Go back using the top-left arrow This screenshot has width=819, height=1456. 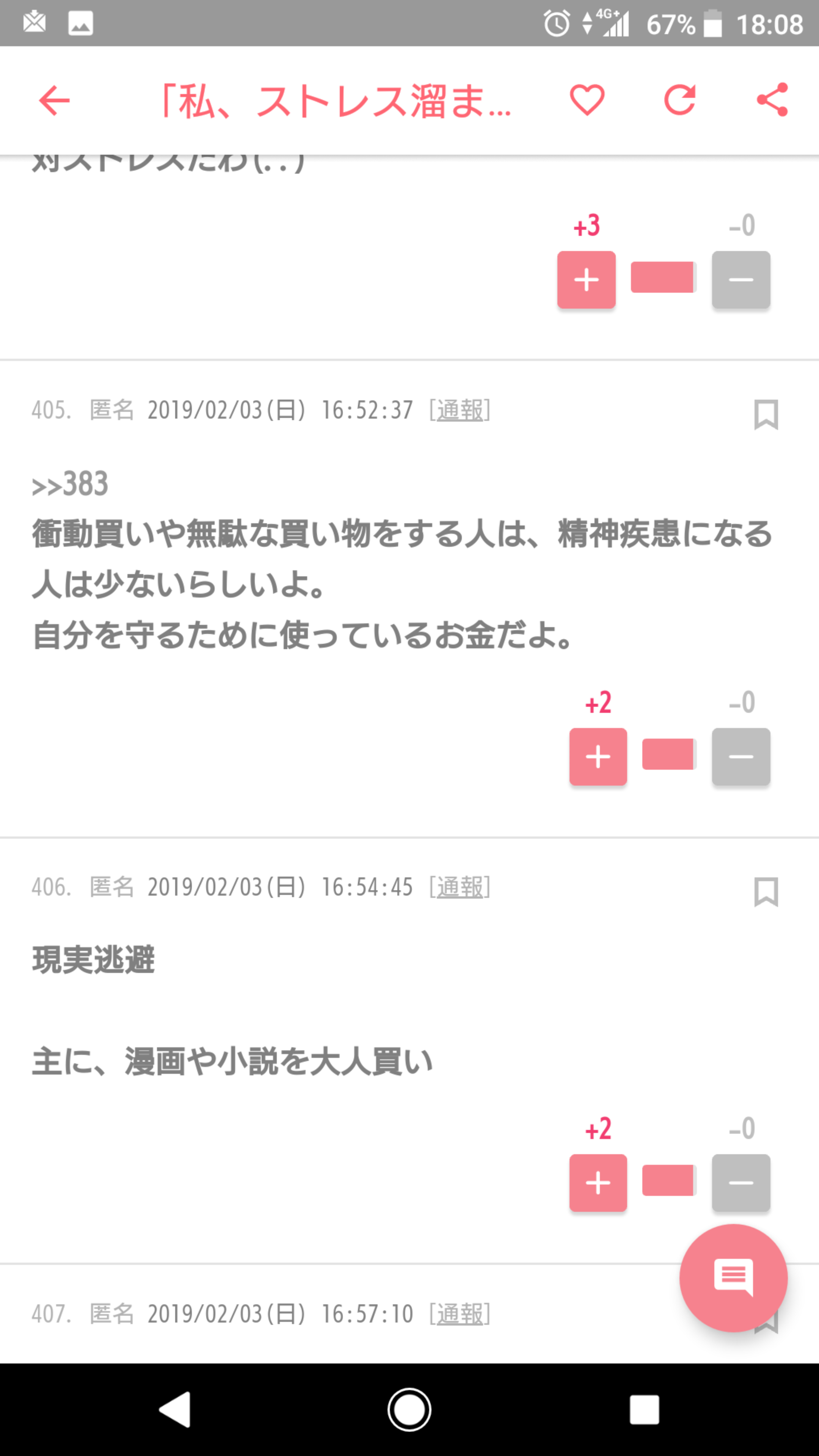tap(54, 100)
